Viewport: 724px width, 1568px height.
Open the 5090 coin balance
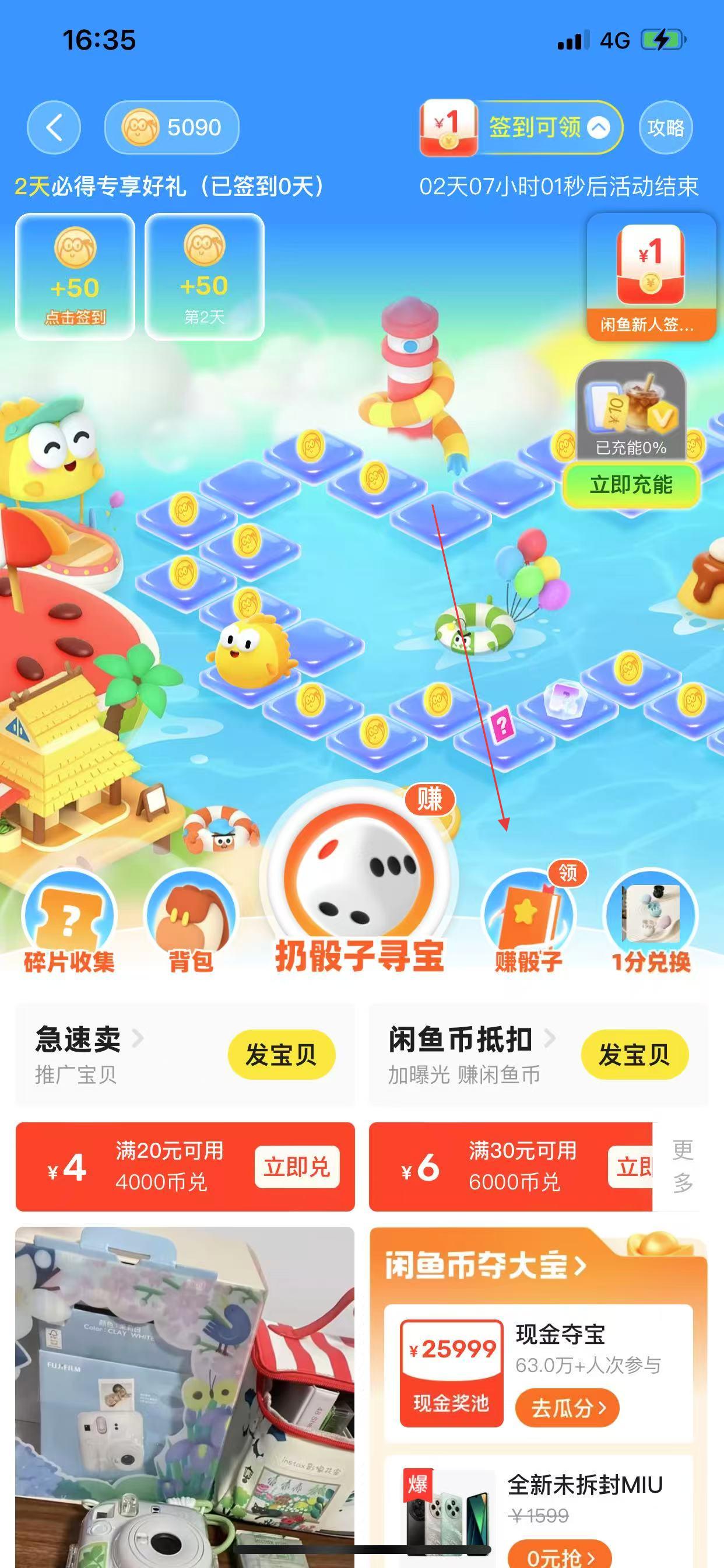click(172, 128)
